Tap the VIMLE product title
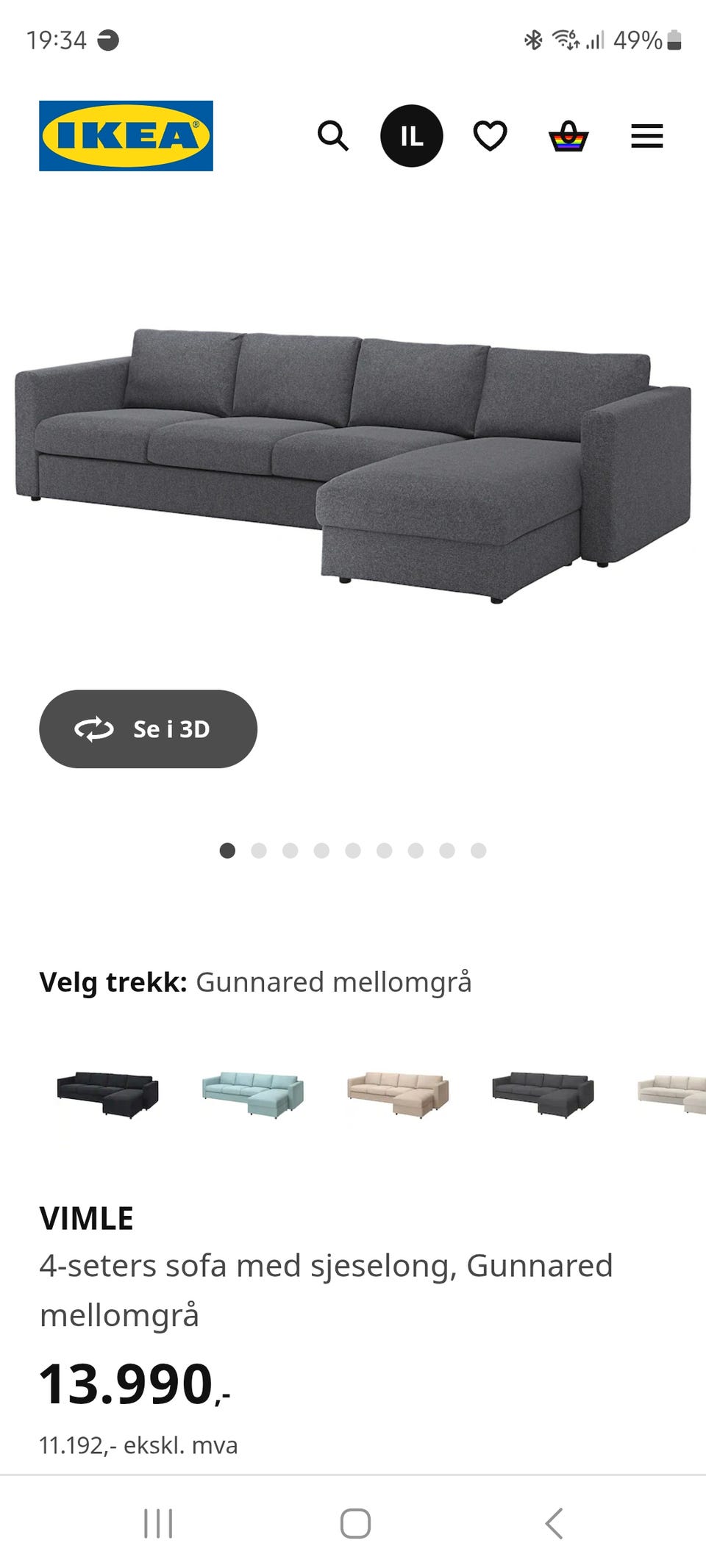Viewport: 706px width, 1568px height. point(87,1217)
